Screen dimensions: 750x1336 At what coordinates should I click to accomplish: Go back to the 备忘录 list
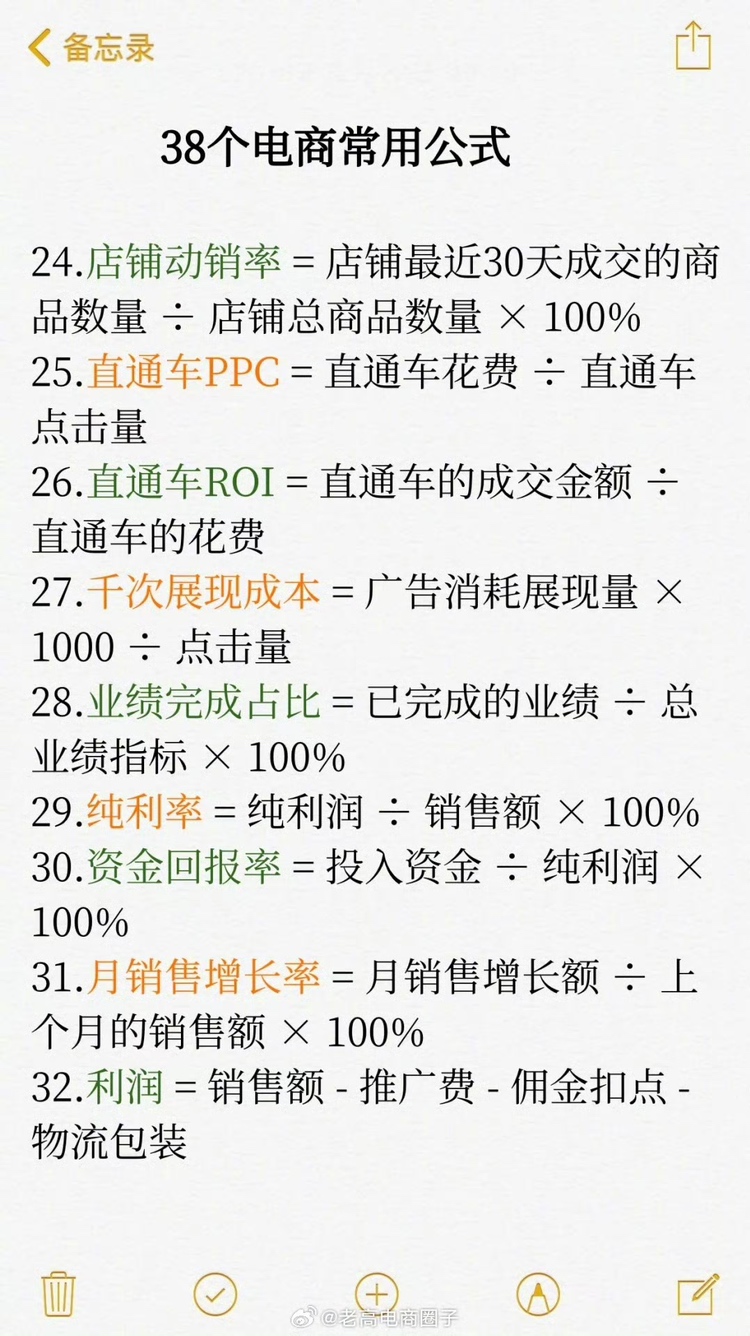click(x=92, y=47)
